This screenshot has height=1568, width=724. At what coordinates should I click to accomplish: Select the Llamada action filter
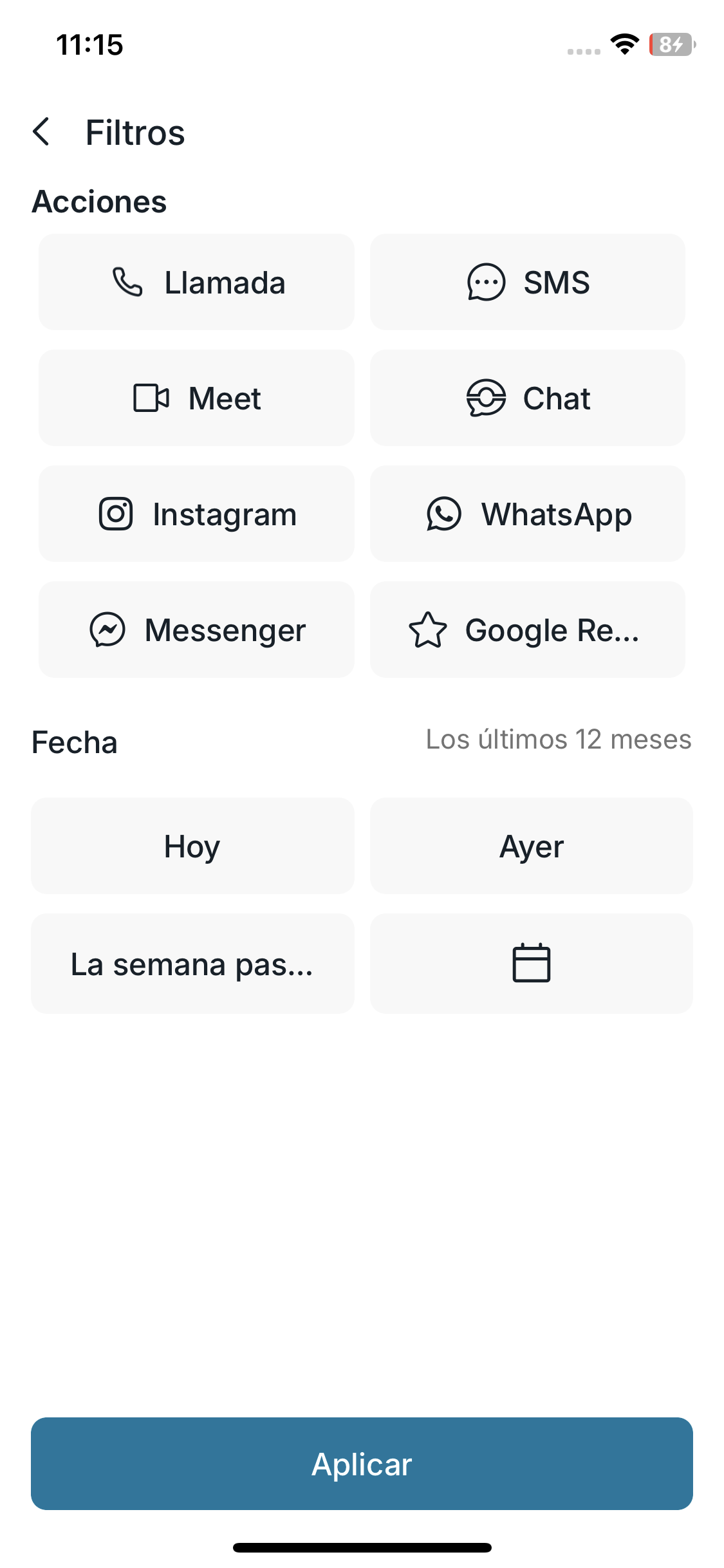point(196,283)
